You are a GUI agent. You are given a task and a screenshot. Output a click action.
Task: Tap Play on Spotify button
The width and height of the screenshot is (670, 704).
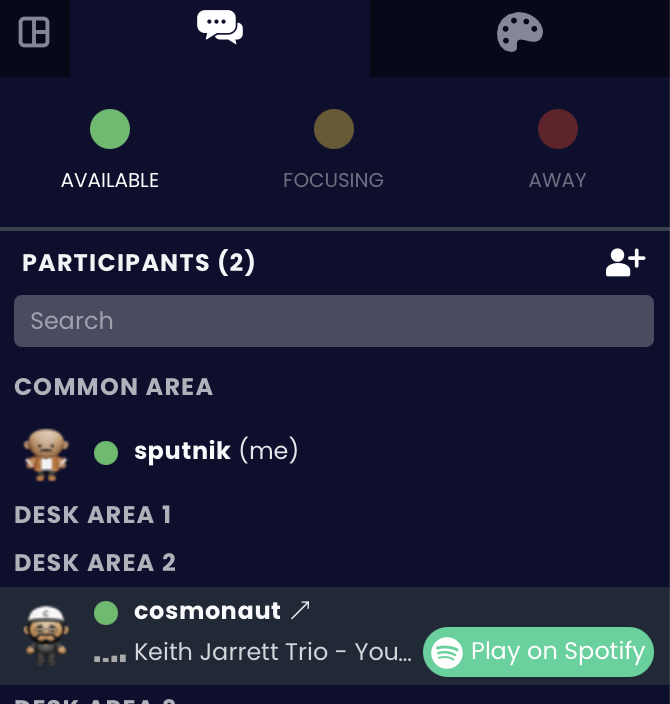point(539,652)
